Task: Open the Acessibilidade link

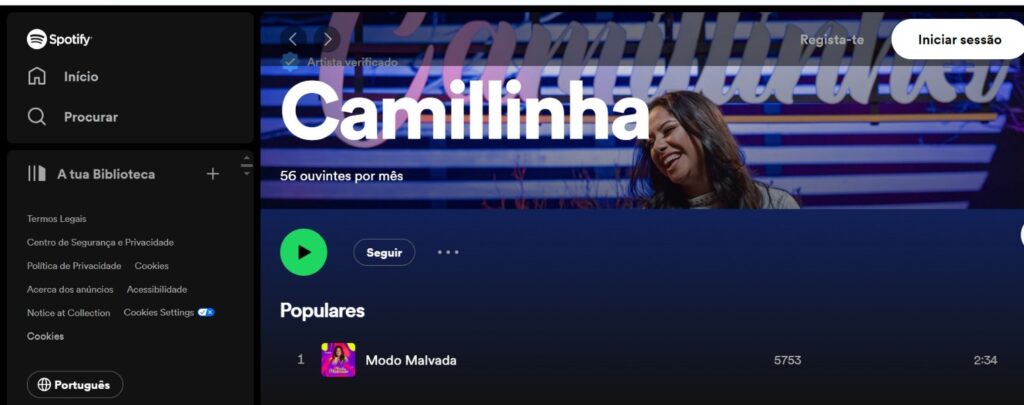Action: (156, 289)
